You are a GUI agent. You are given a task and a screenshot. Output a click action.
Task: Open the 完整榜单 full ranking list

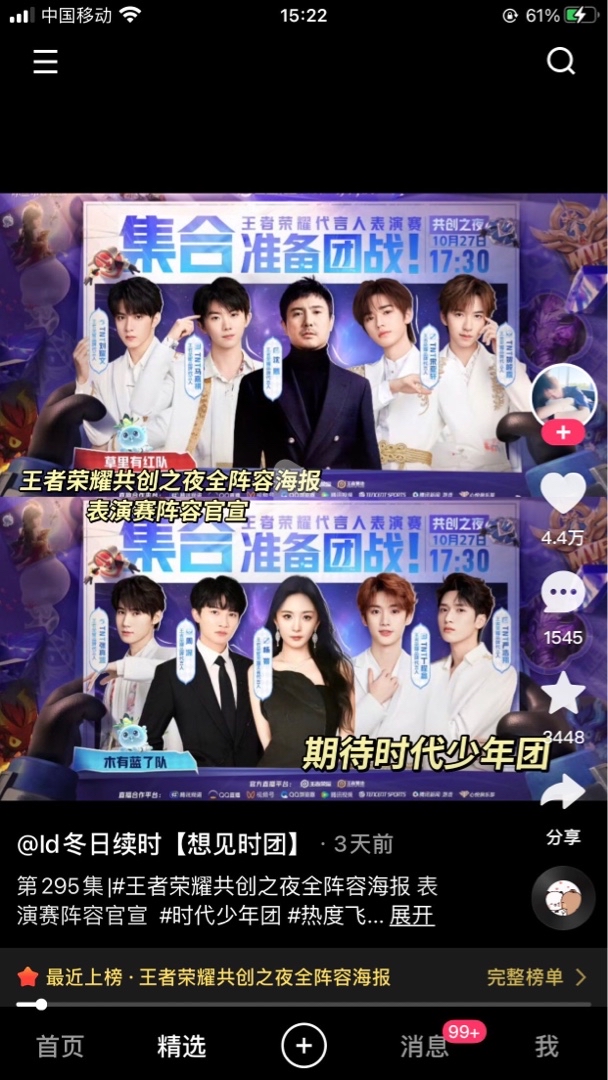click(x=536, y=977)
